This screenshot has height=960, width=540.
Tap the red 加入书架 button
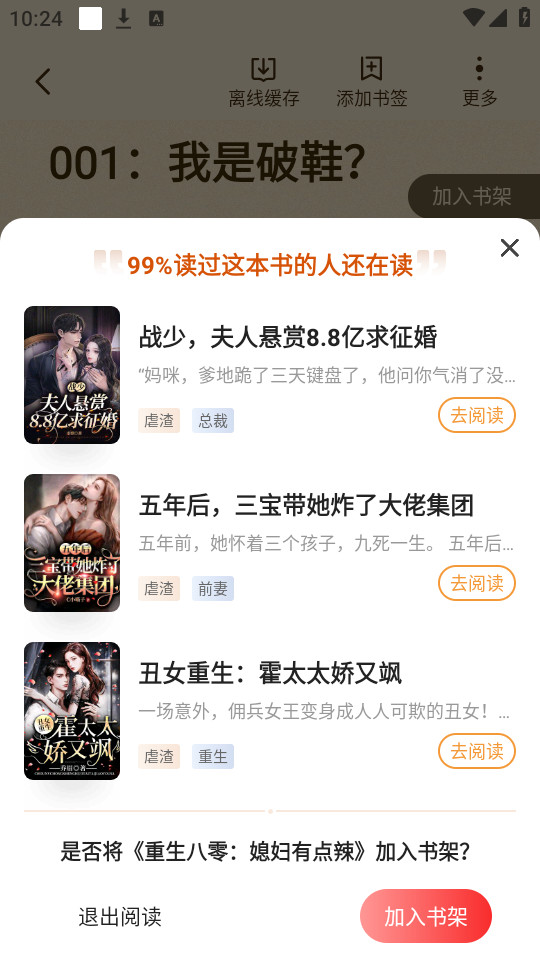tap(426, 917)
